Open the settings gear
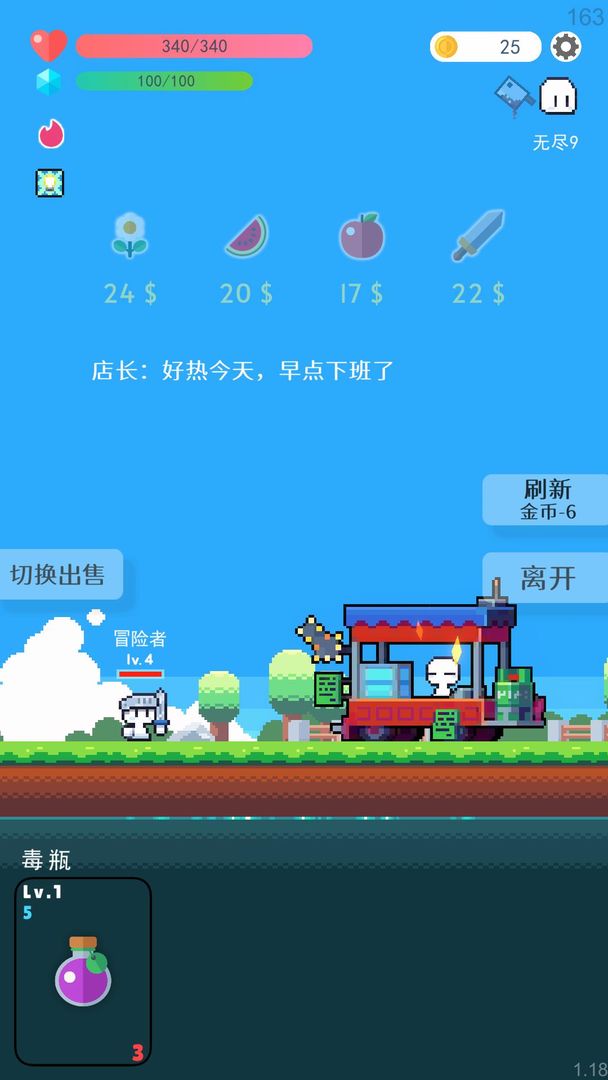 pos(566,46)
